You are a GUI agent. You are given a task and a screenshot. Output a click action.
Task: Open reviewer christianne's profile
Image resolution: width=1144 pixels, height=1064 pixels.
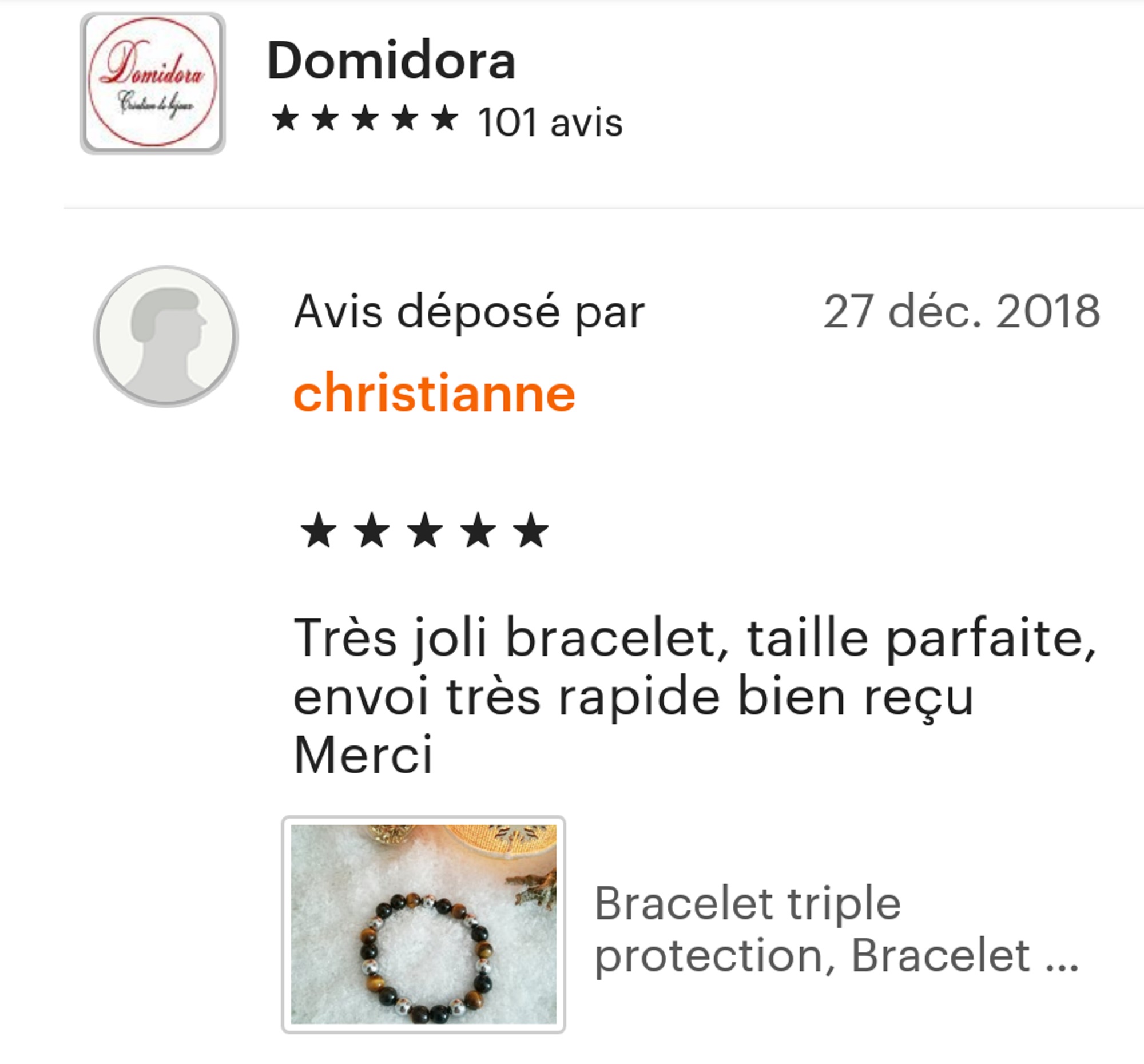[x=434, y=394]
